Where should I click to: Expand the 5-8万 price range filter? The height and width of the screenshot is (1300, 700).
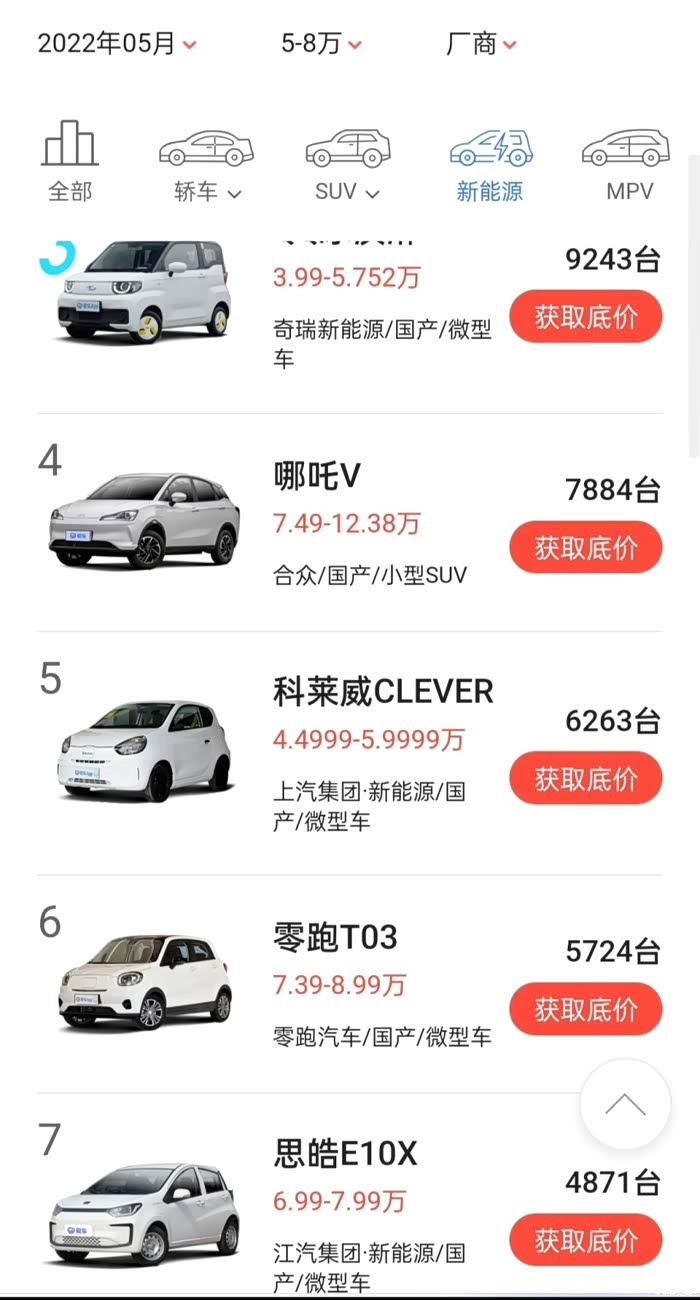coord(321,44)
